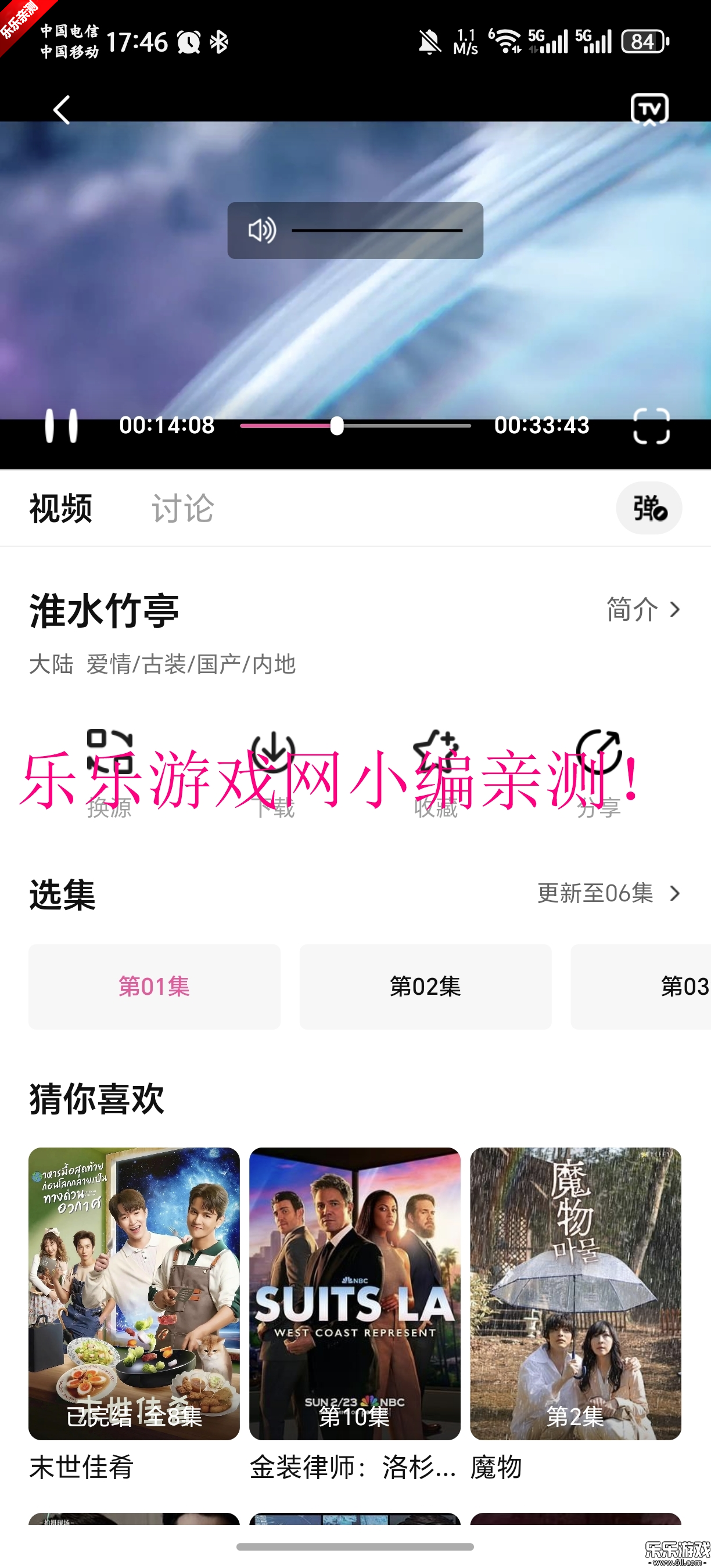Switch to the 讨论 tab

pos(182,508)
